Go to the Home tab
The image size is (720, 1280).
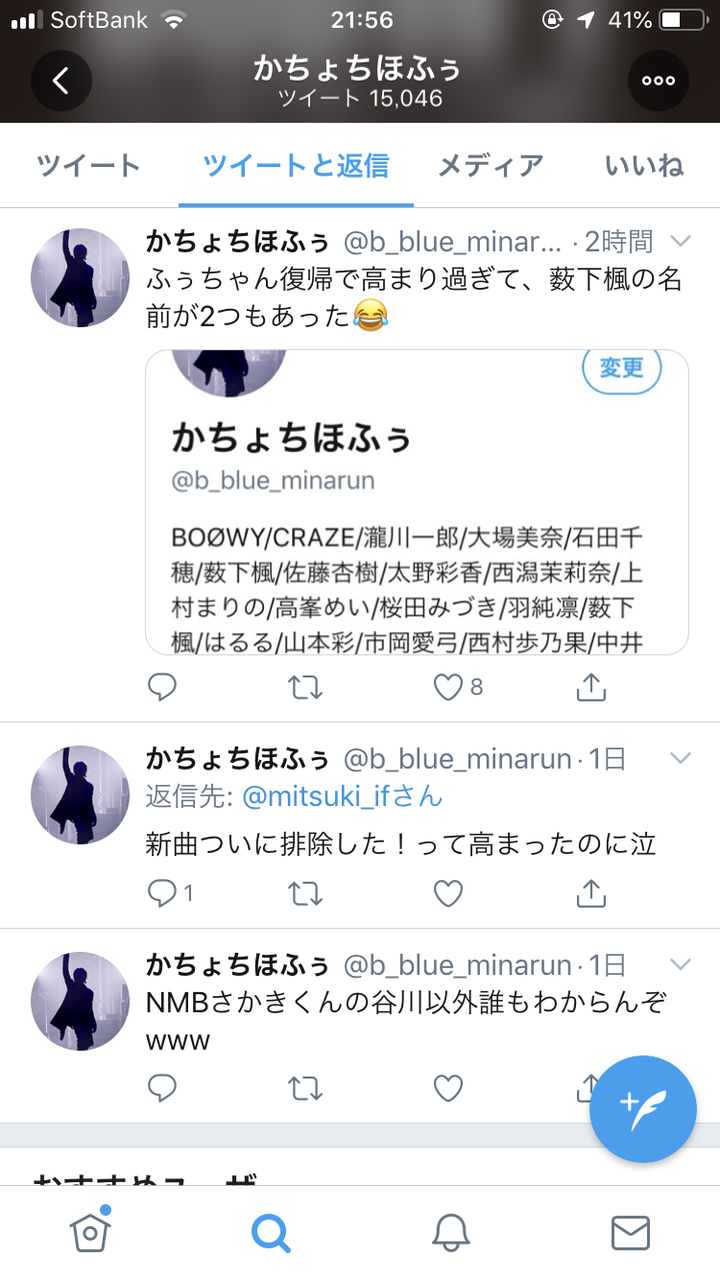click(90, 1232)
